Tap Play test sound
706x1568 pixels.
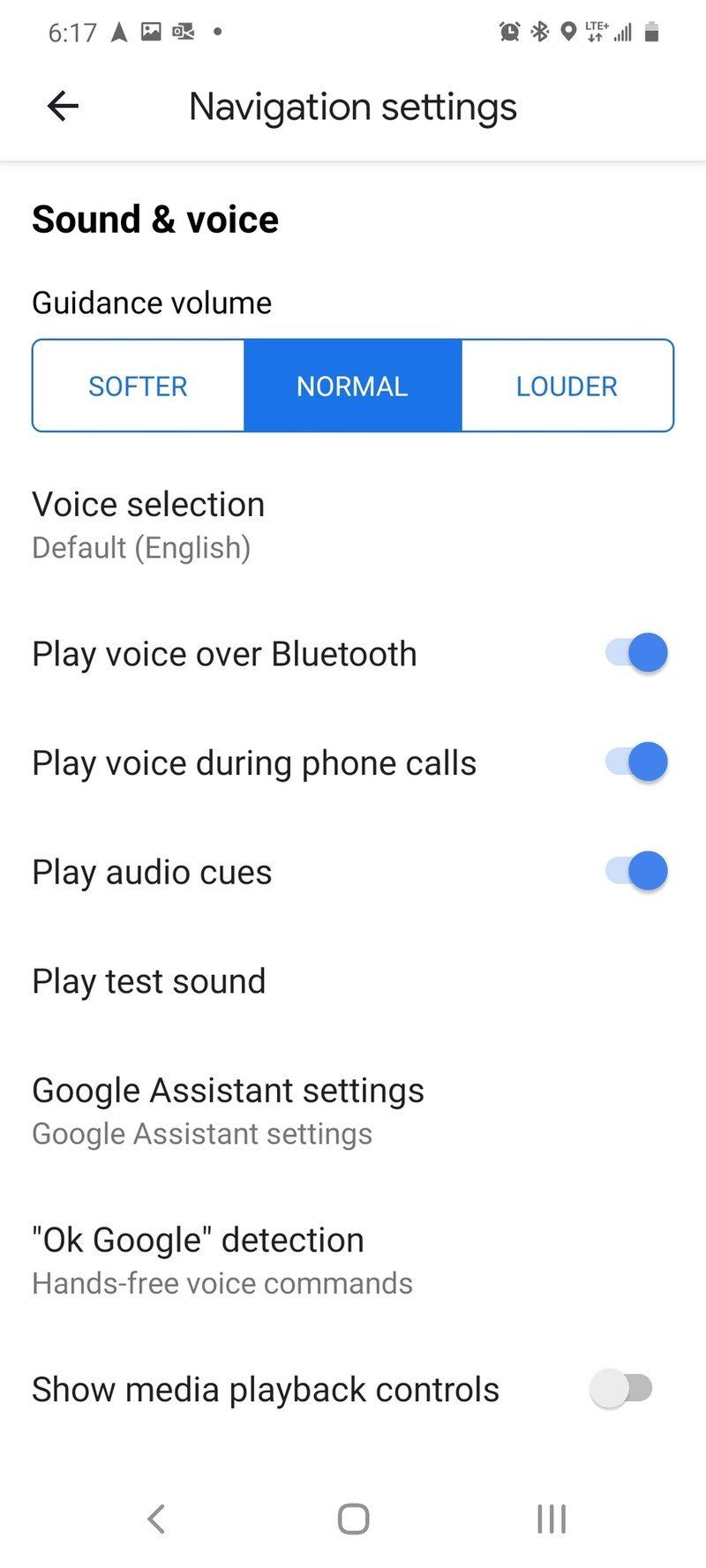(148, 980)
